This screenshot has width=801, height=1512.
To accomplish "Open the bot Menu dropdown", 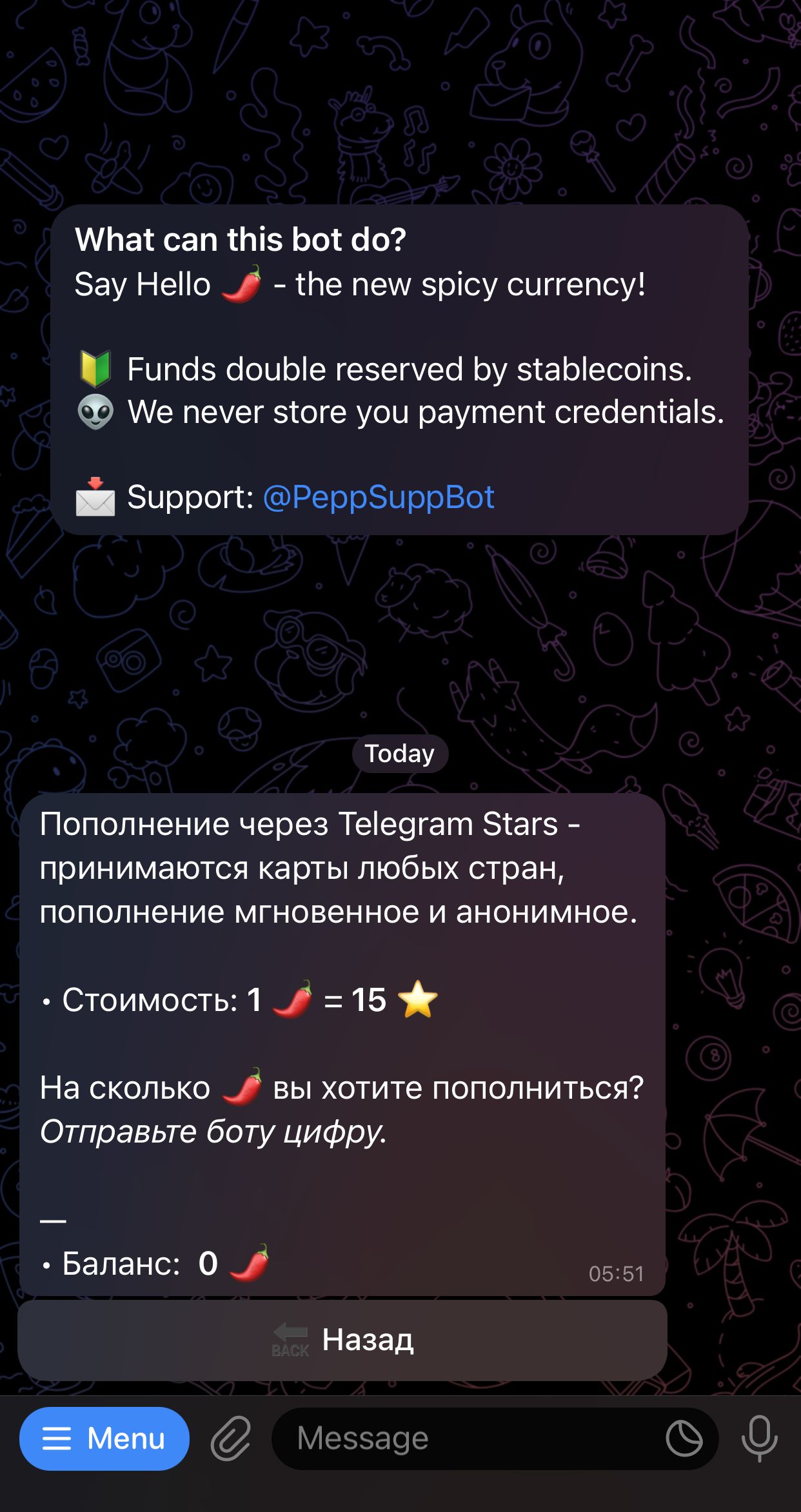I will 105,1438.
